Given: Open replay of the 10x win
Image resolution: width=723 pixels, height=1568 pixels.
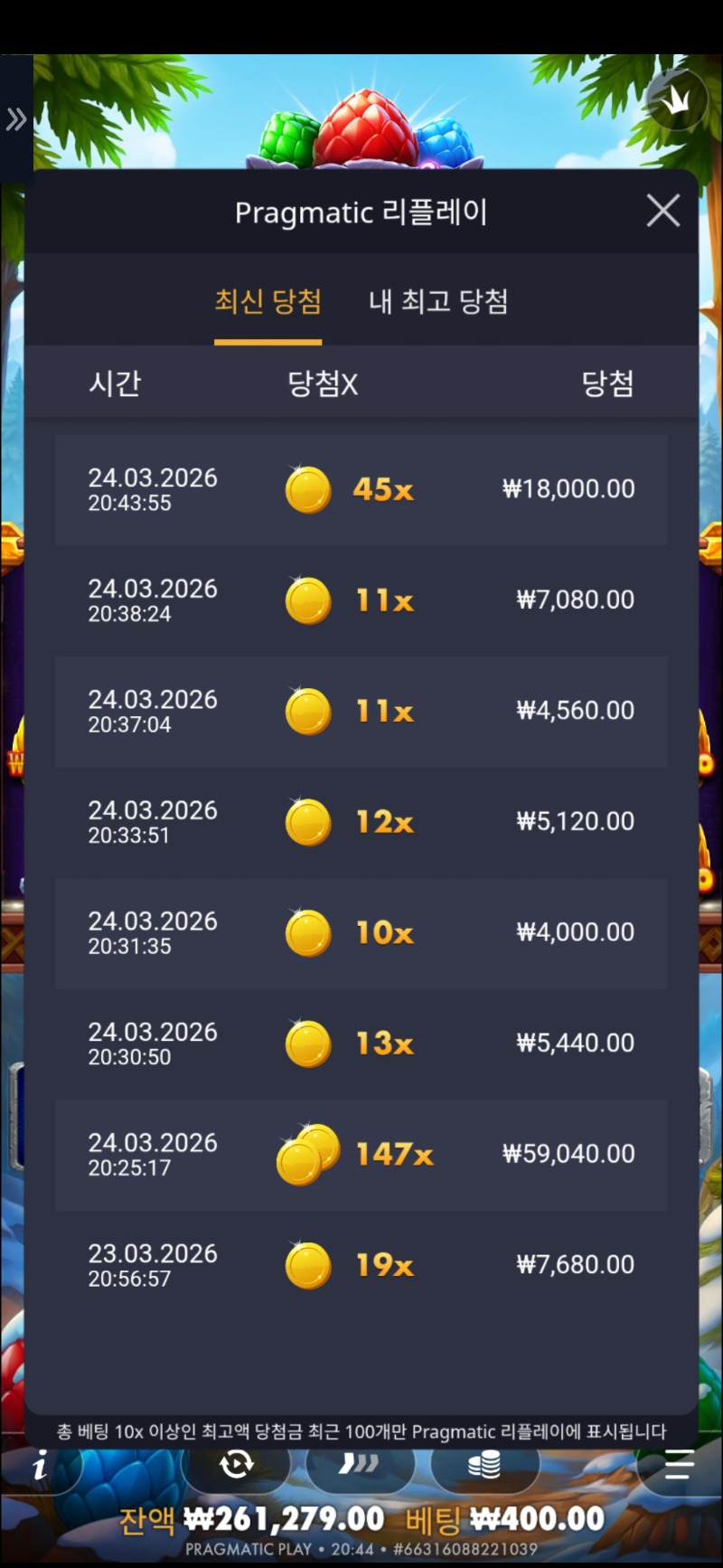Looking at the screenshot, I should tap(361, 933).
